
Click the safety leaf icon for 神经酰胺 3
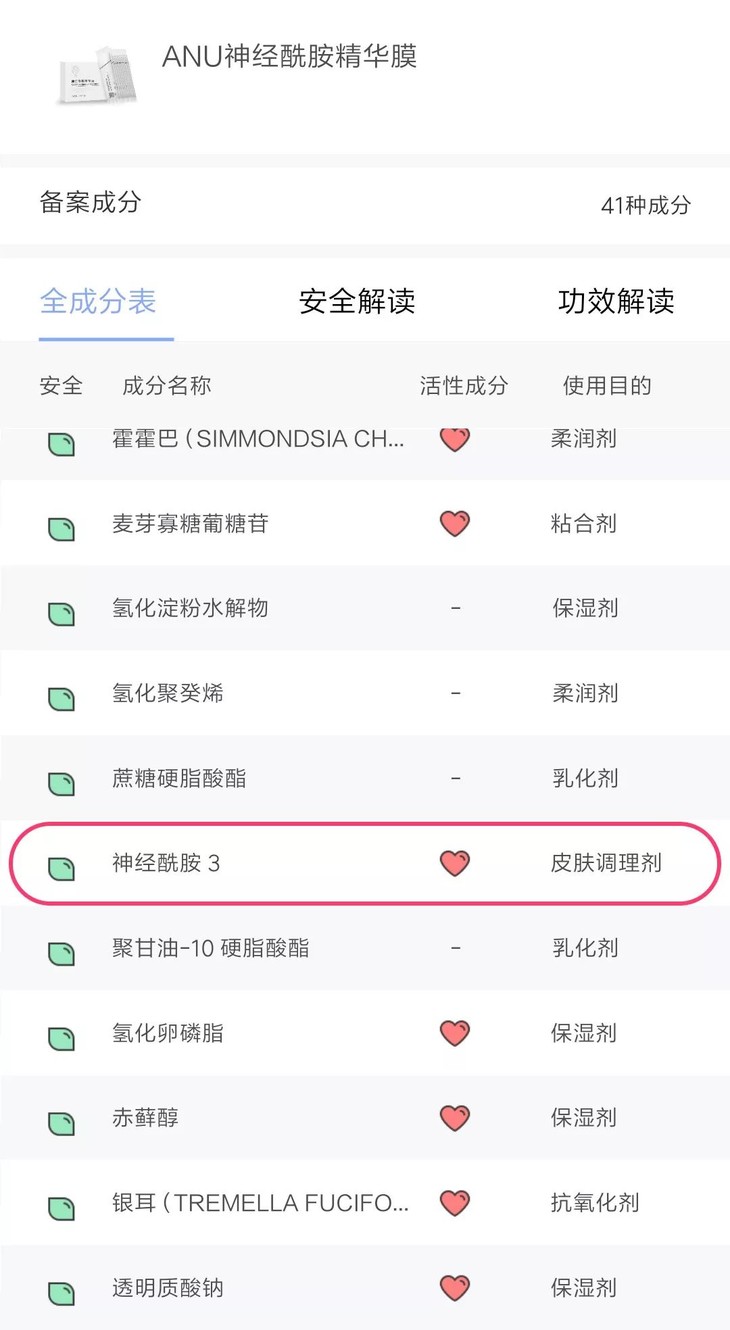60,863
